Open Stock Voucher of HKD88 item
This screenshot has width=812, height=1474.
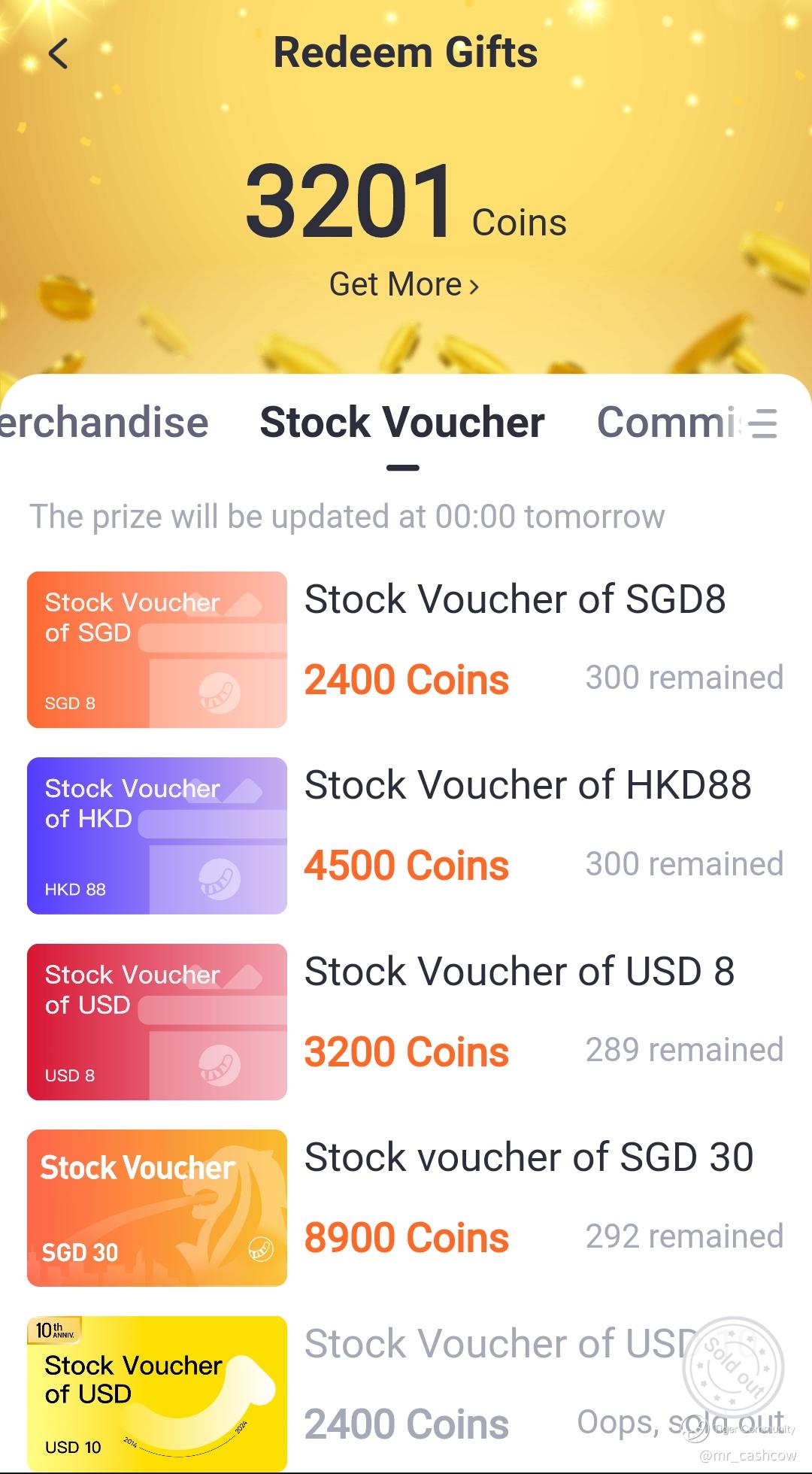coord(406,836)
